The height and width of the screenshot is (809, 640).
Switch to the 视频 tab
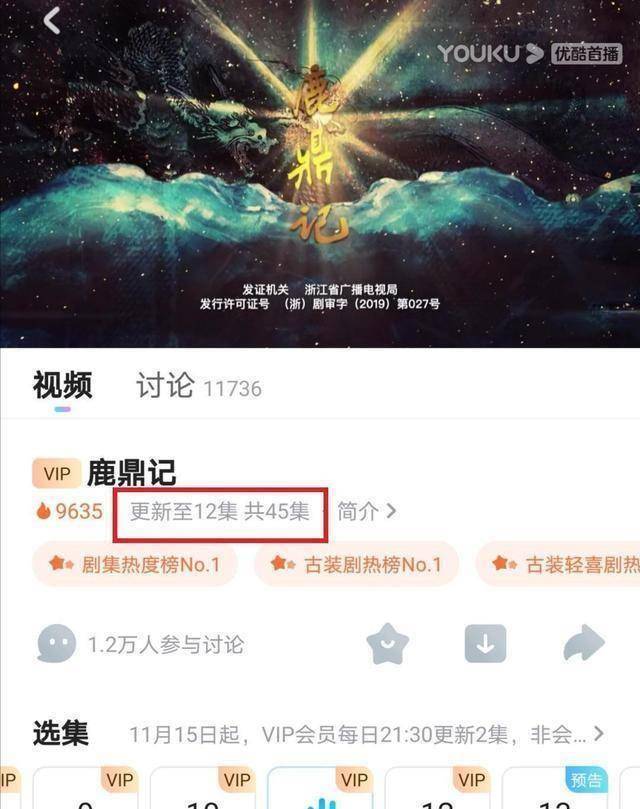(x=63, y=385)
